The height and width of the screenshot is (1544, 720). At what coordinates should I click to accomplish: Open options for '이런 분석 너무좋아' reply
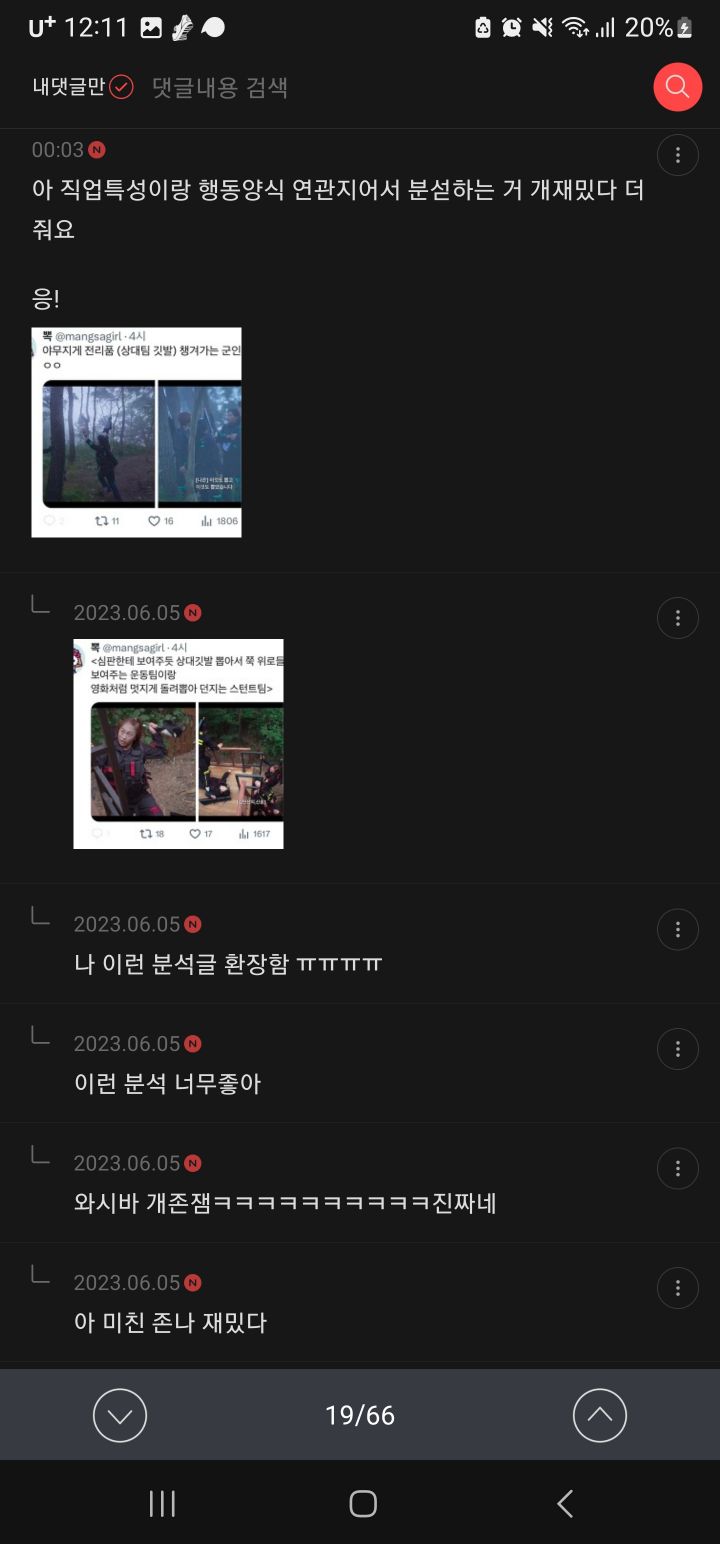[677, 1049]
